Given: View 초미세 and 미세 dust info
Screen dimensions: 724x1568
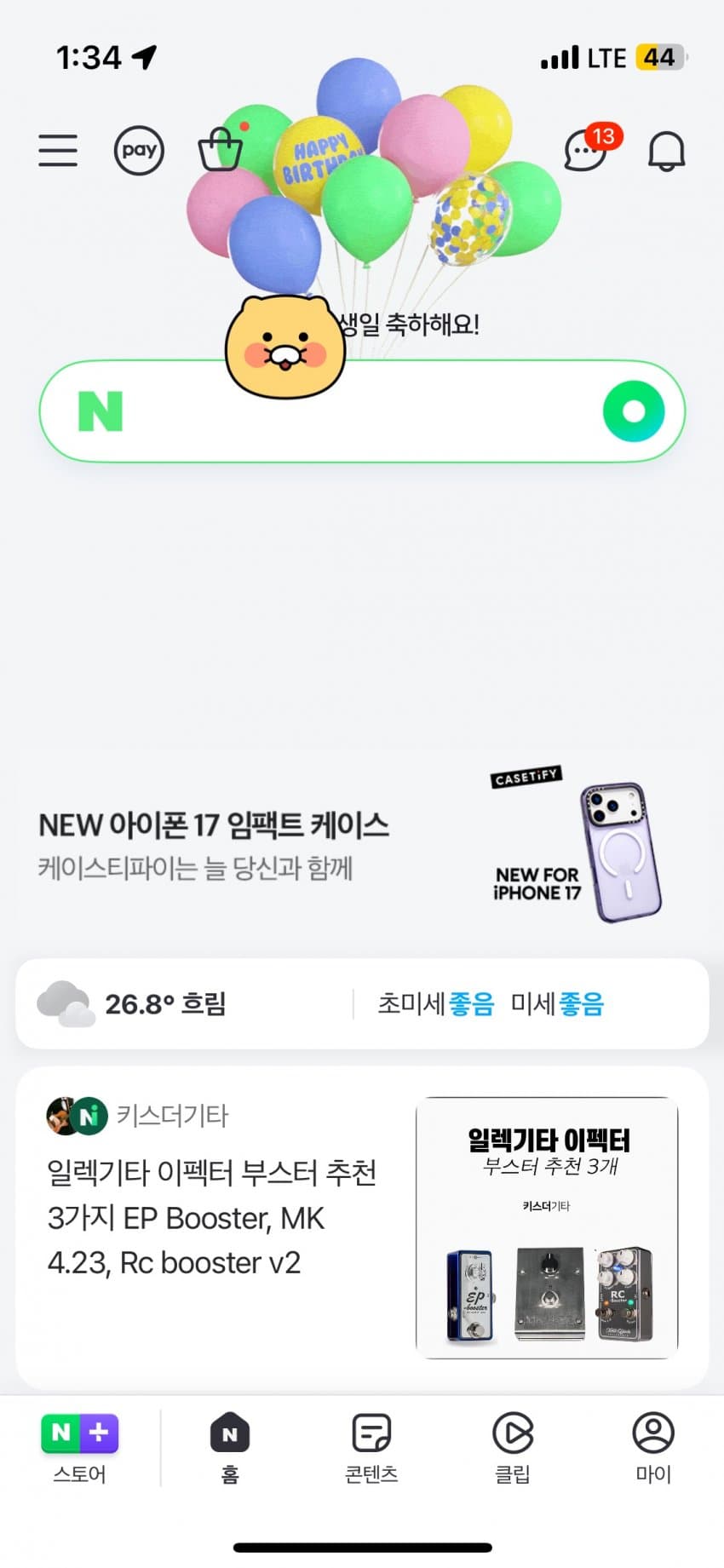Looking at the screenshot, I should [x=491, y=1003].
